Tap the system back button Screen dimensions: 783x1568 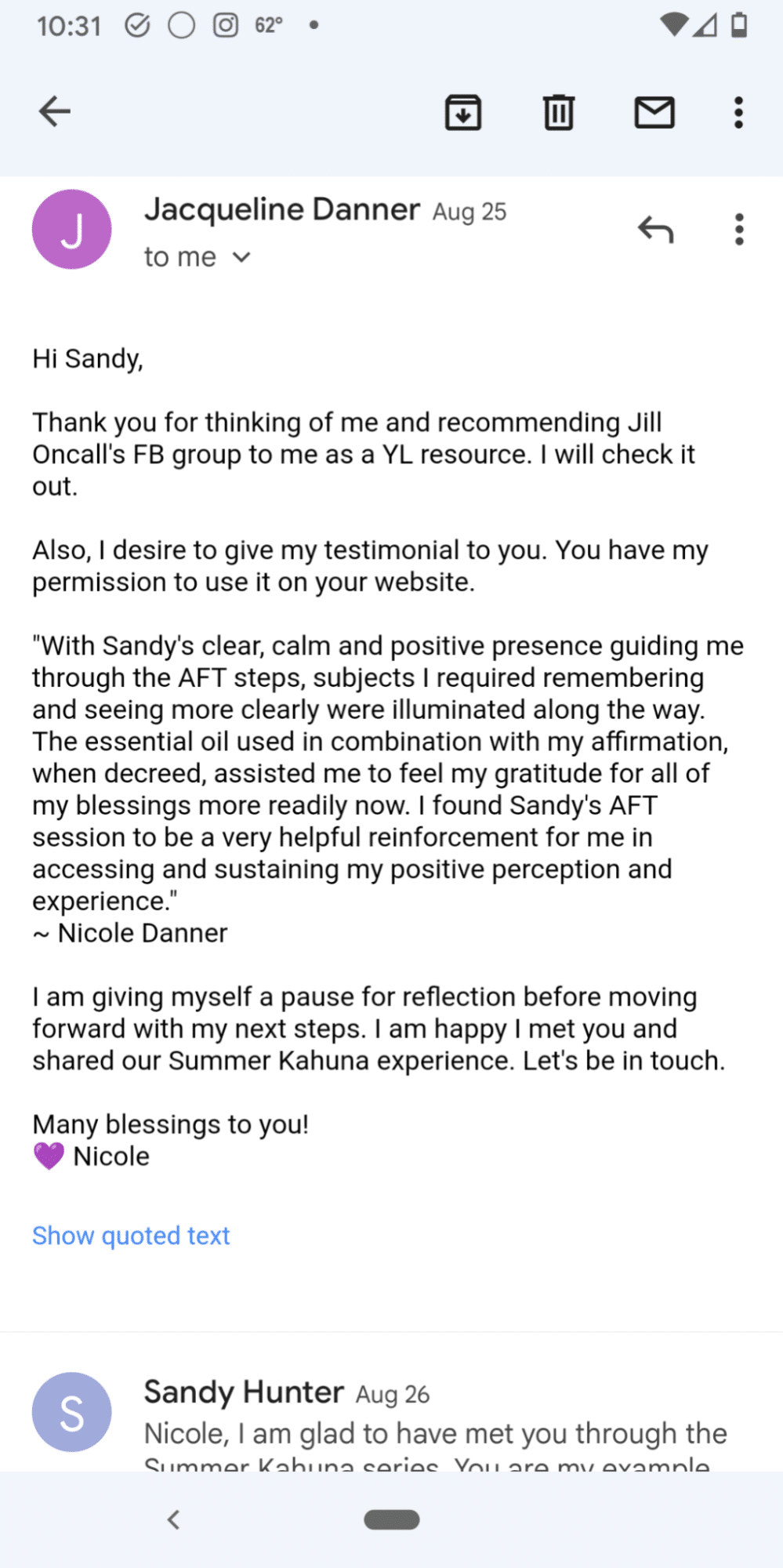(x=174, y=1519)
